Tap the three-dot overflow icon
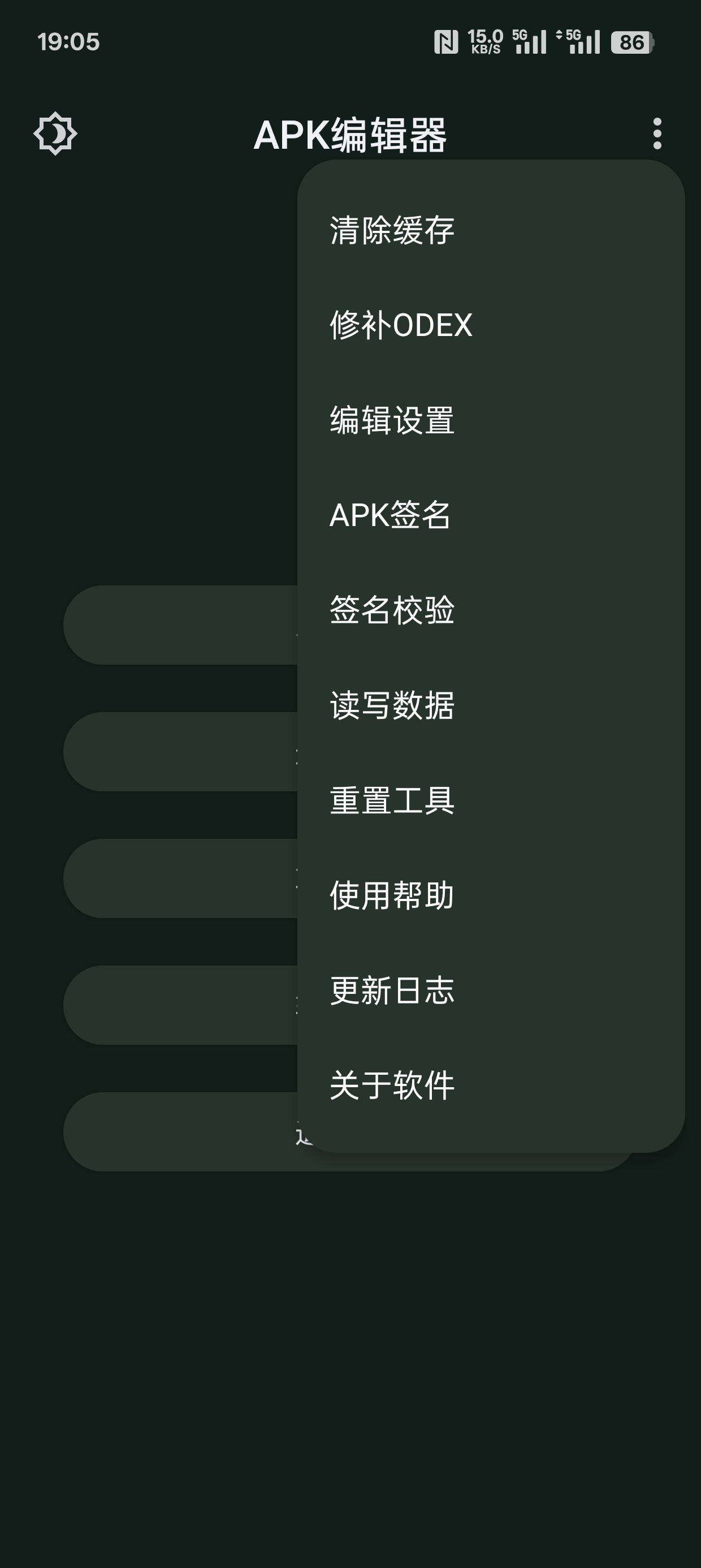 (656, 133)
